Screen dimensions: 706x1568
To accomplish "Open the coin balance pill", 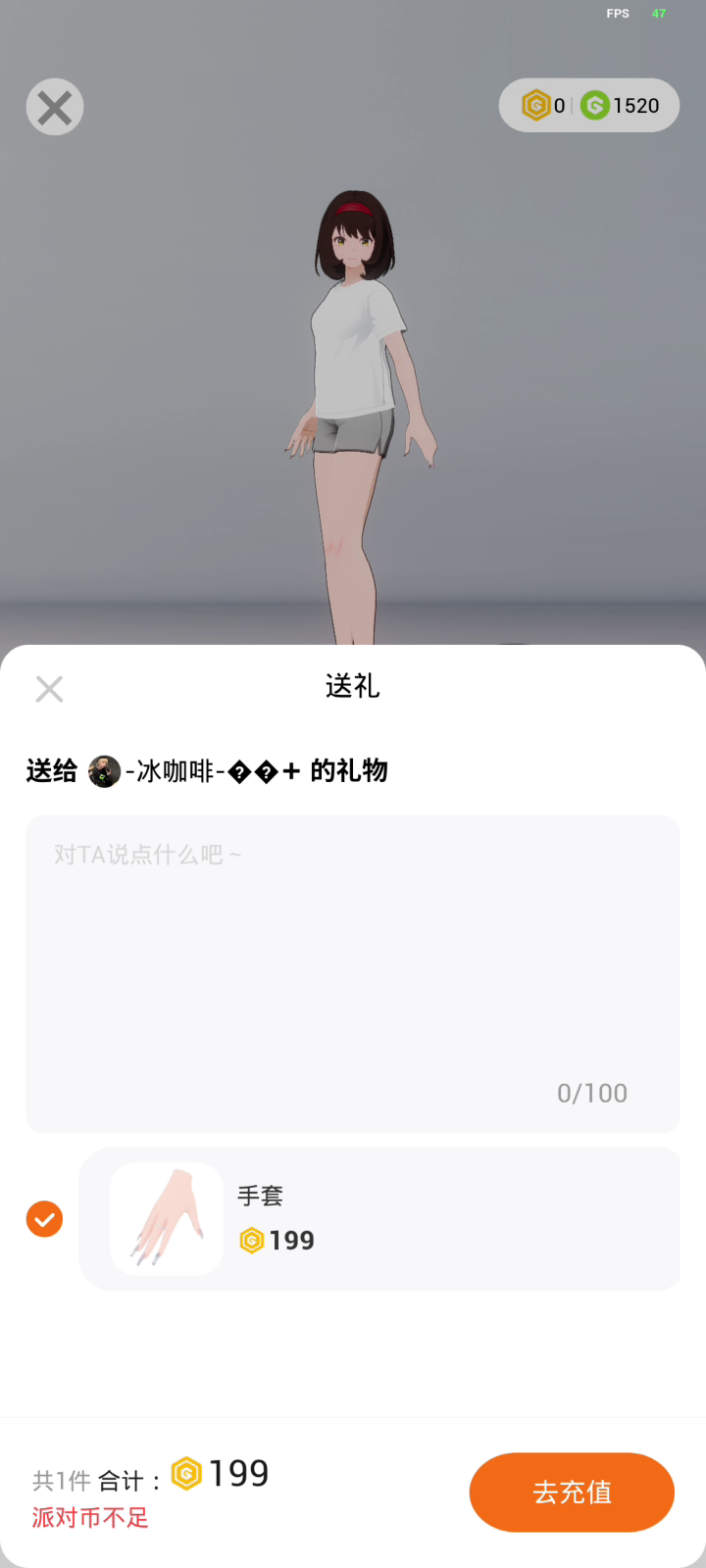I will pos(589,106).
